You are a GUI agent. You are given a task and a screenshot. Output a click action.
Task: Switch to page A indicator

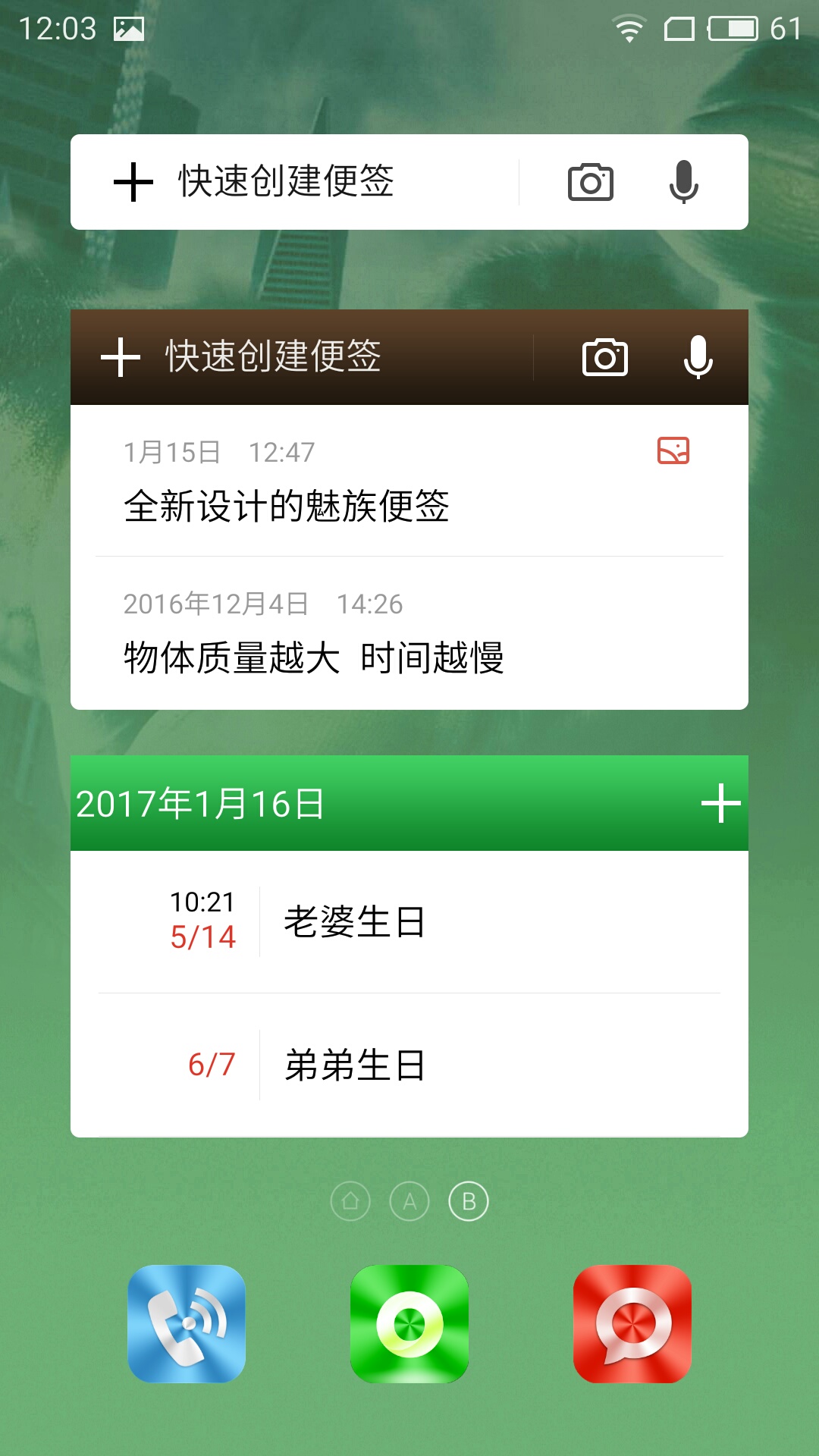tap(409, 1201)
